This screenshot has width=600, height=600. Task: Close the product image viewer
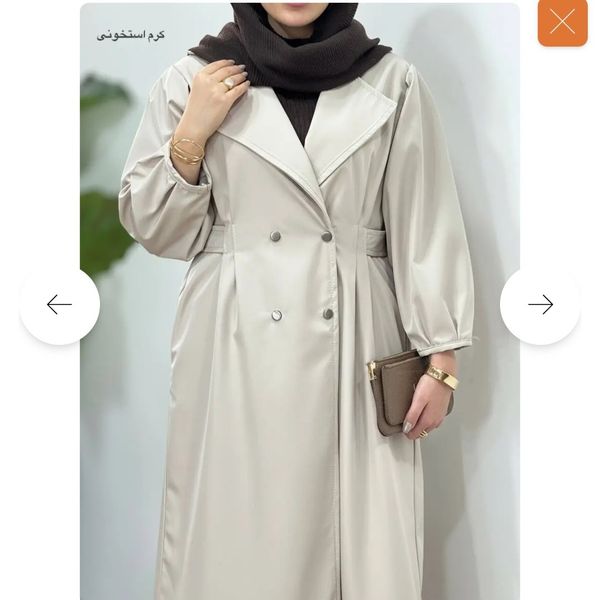coord(562,22)
